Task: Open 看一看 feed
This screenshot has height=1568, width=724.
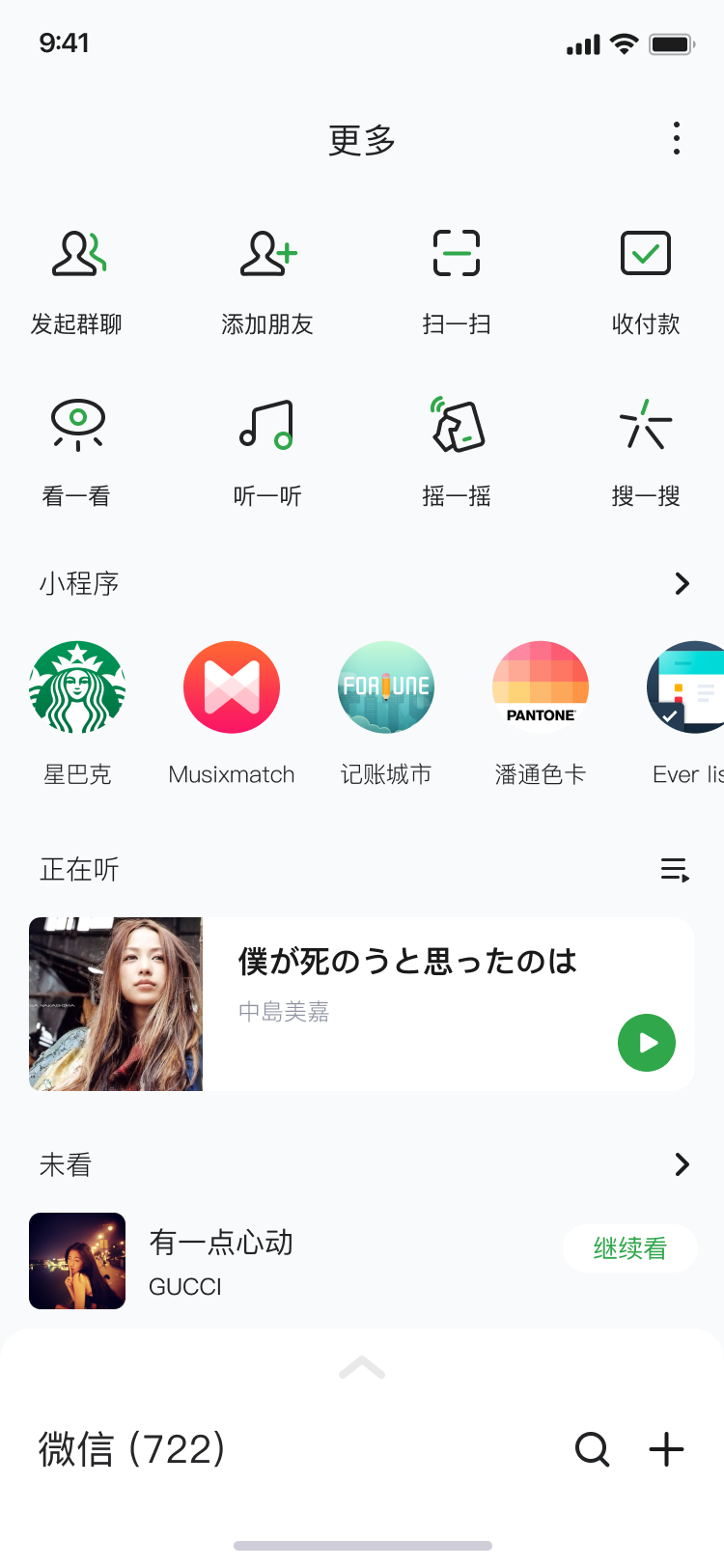Action: click(x=77, y=426)
